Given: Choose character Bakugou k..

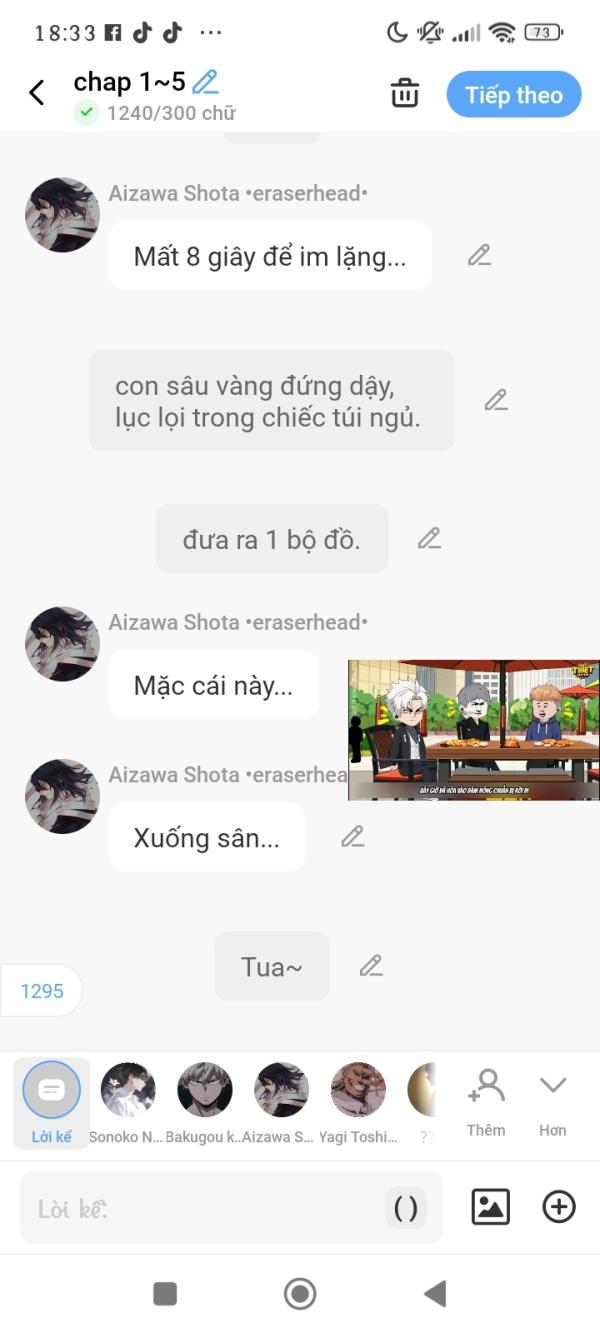Looking at the screenshot, I should coord(205,1102).
